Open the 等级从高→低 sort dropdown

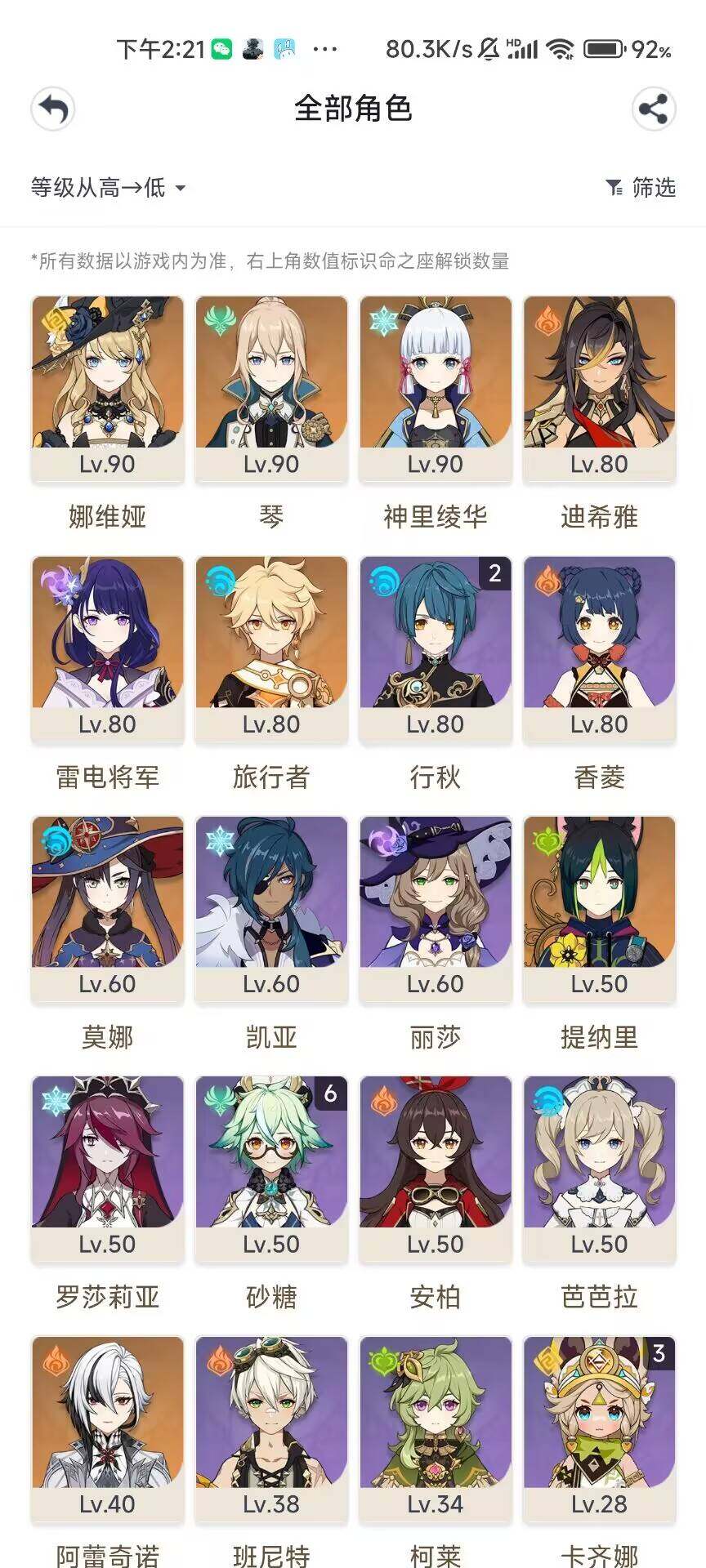(108, 188)
